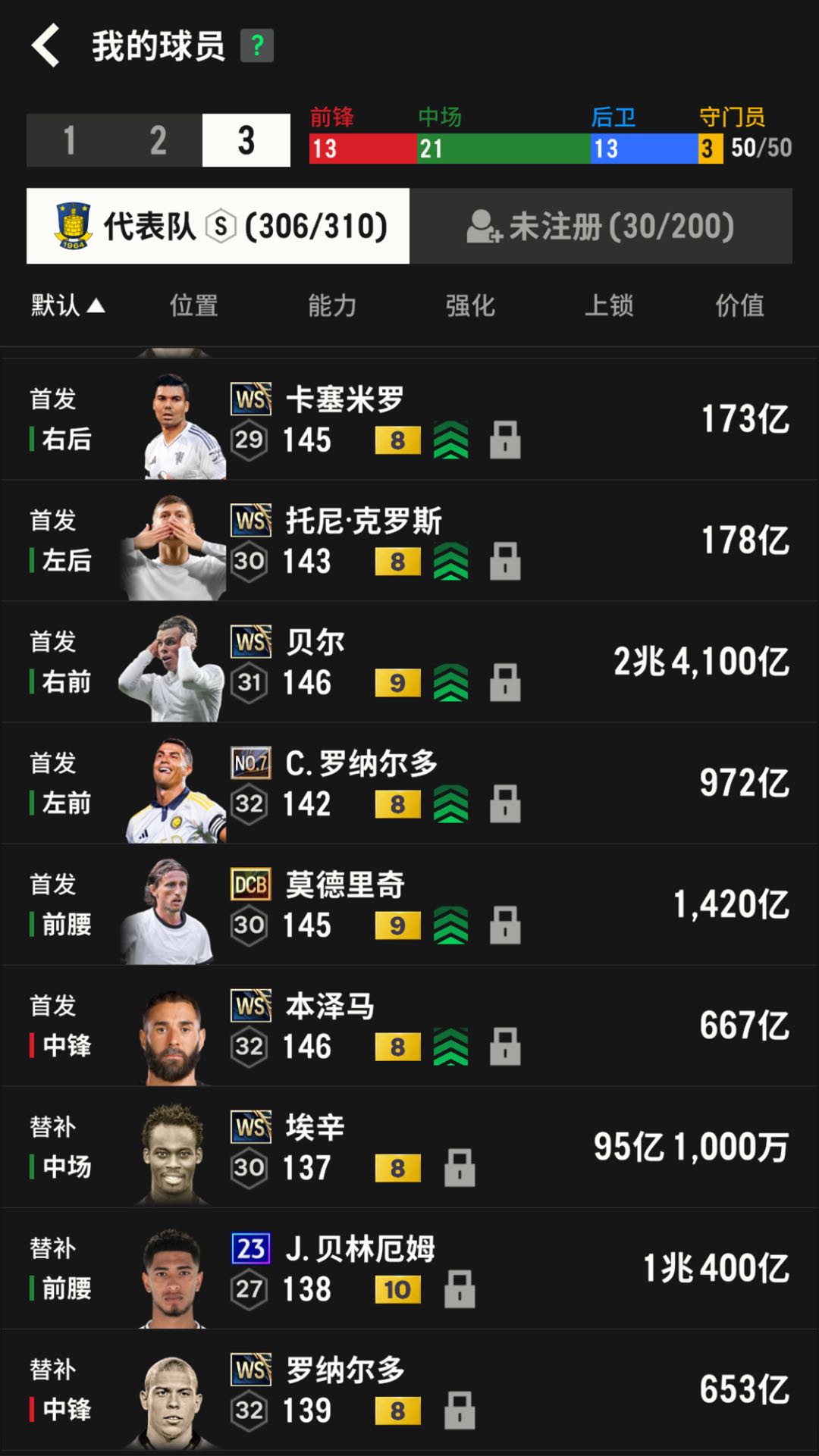
Task: Select the 代表队 (306/310) tab
Action: 218,226
